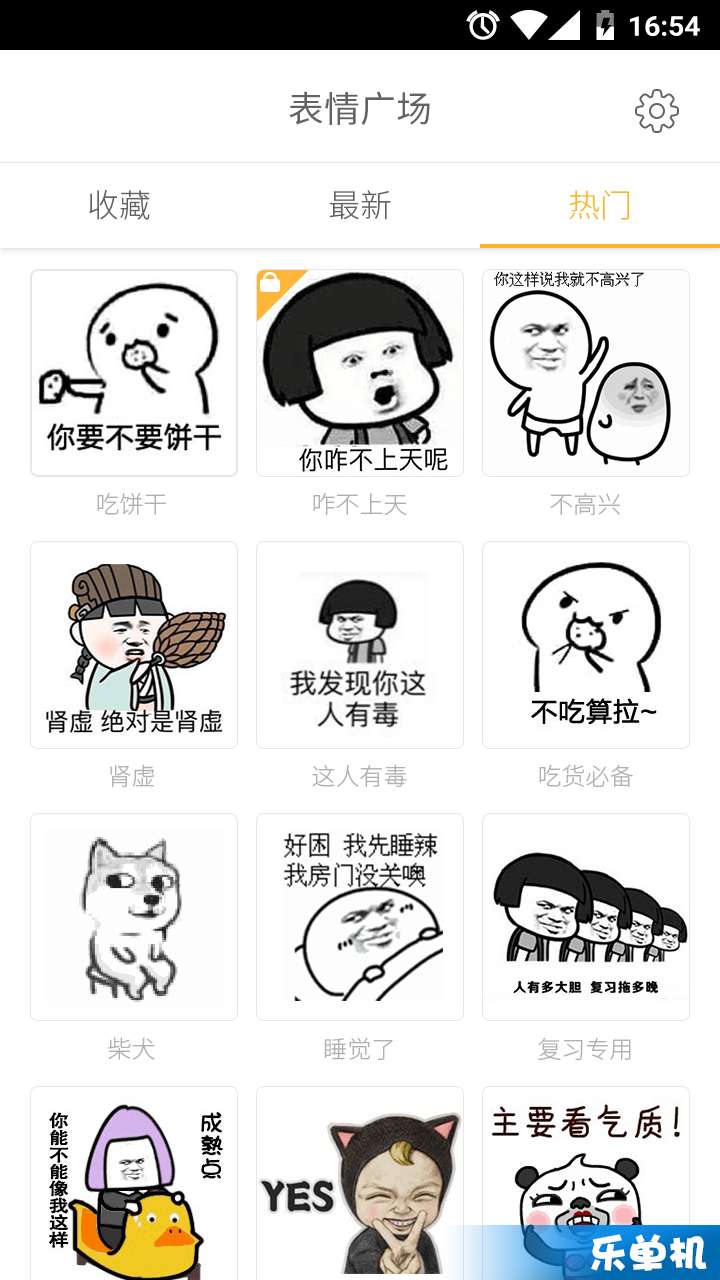Open the locked 咋不上天 sticker pack

[x=360, y=373]
